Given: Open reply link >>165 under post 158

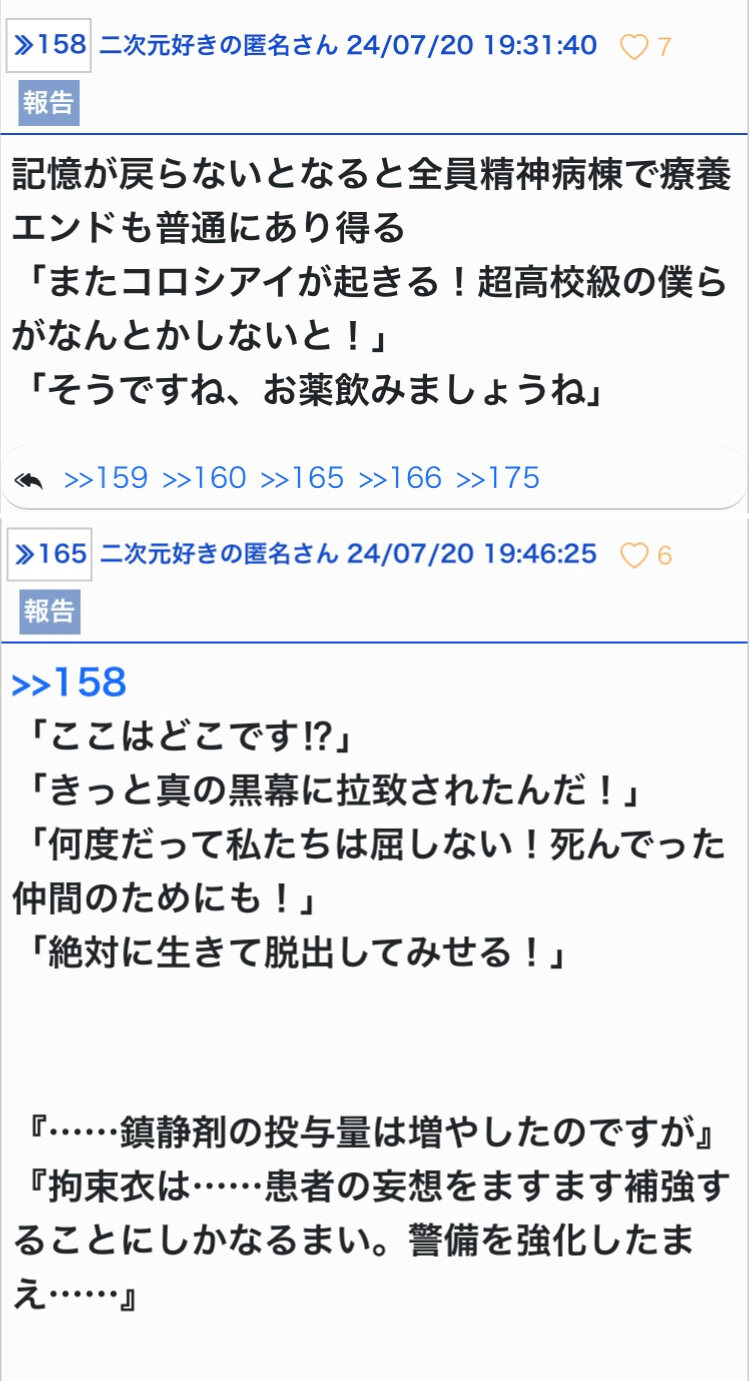Looking at the screenshot, I should 302,478.
